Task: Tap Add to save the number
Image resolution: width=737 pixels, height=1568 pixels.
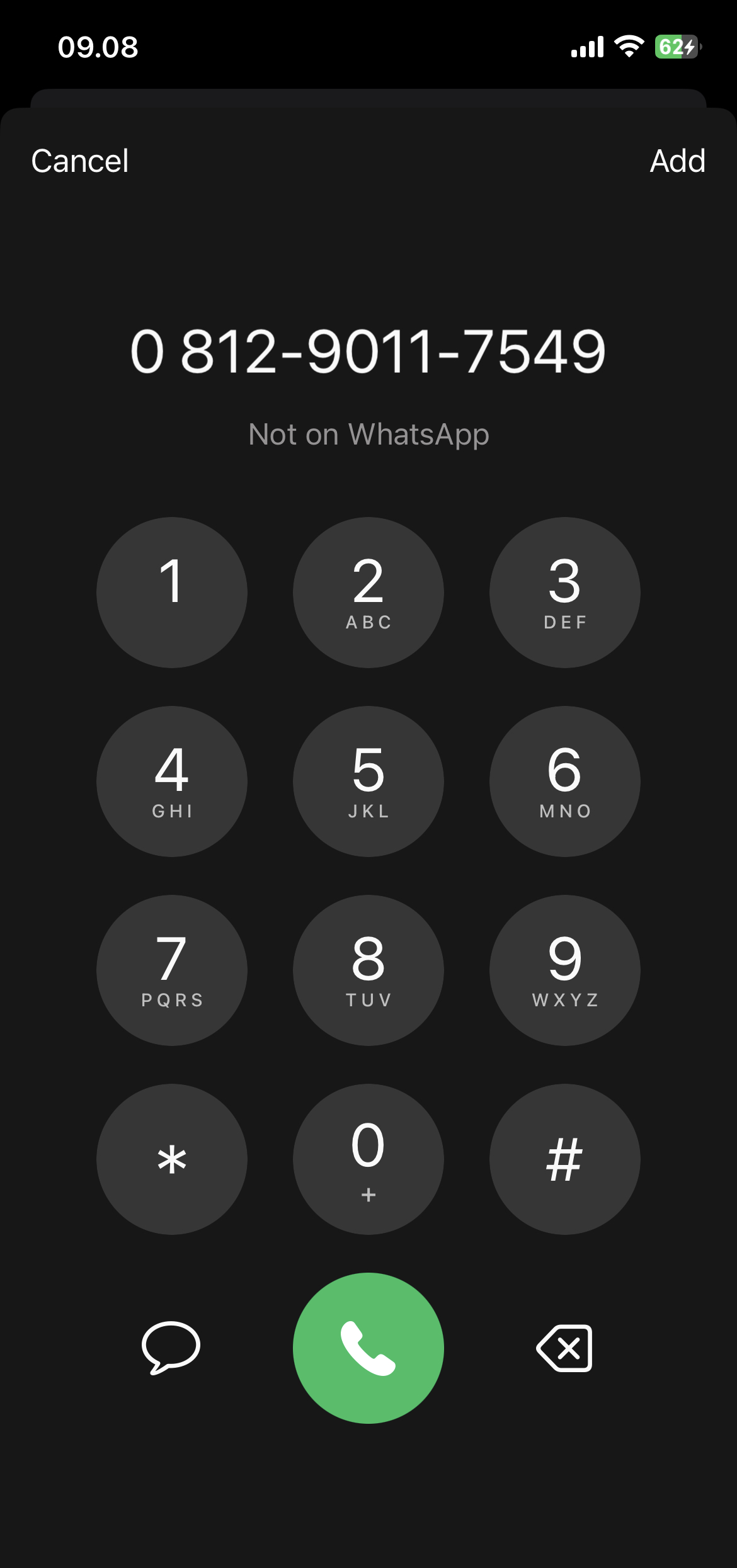Action: click(x=677, y=161)
